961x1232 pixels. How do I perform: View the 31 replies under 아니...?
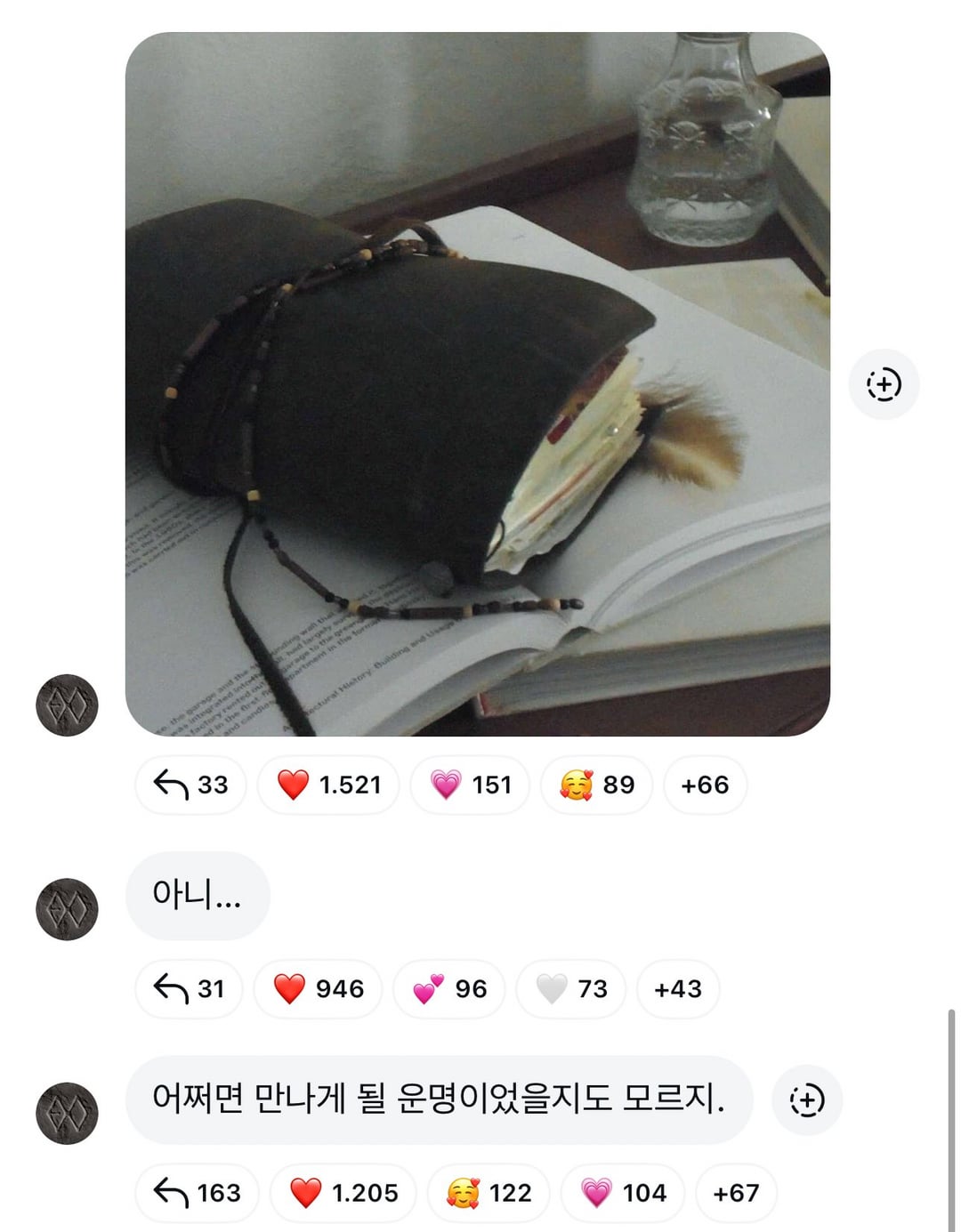(x=189, y=988)
